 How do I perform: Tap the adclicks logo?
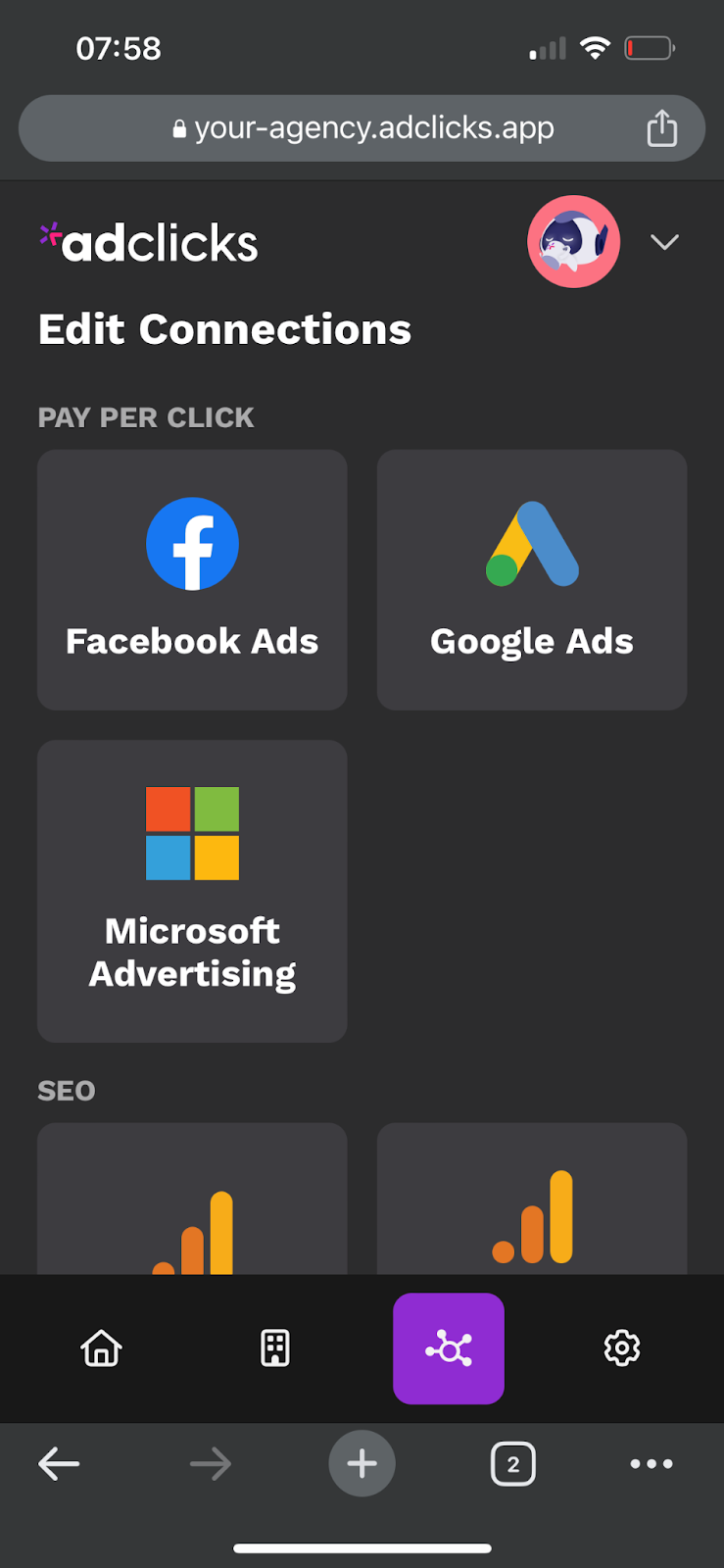pyautogui.click(x=149, y=243)
